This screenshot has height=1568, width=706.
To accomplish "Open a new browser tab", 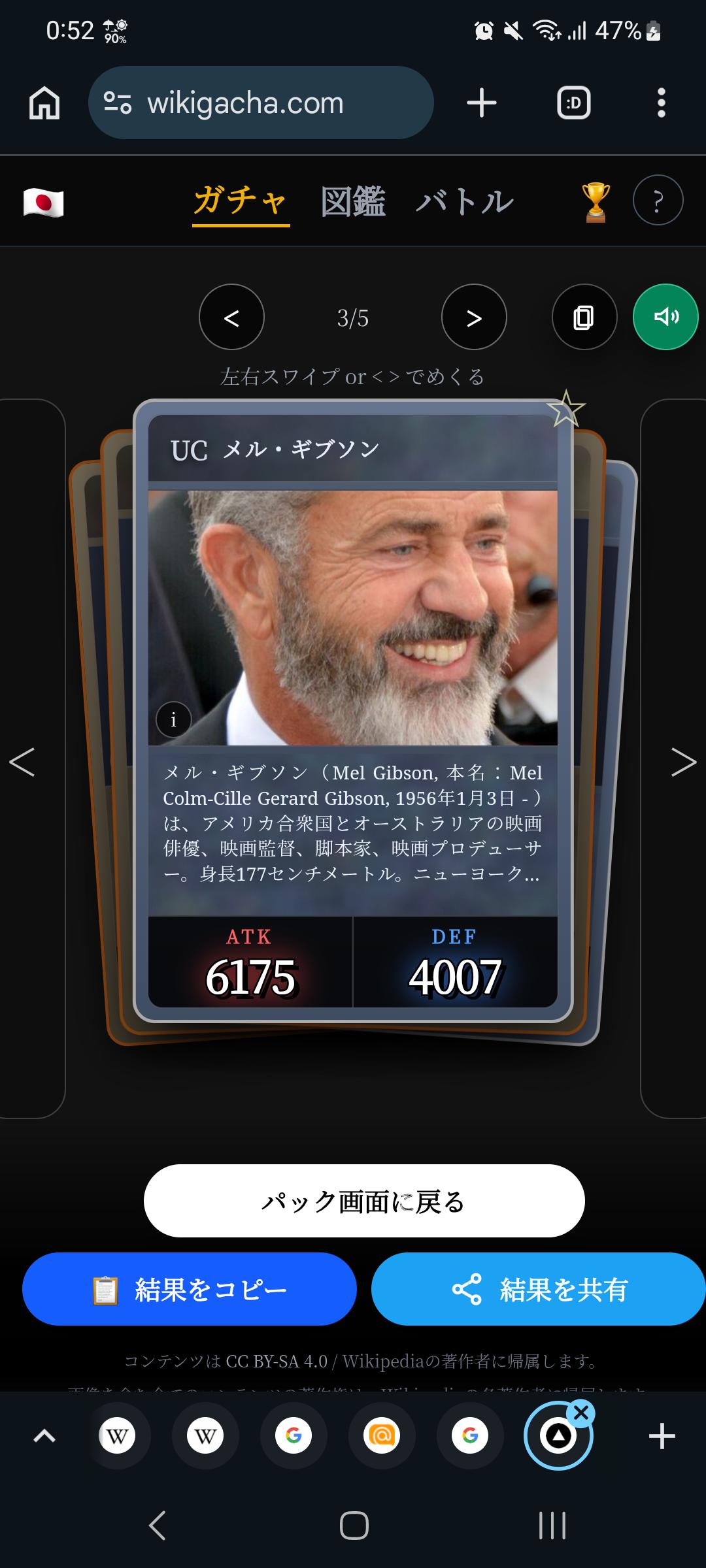I will [x=482, y=103].
